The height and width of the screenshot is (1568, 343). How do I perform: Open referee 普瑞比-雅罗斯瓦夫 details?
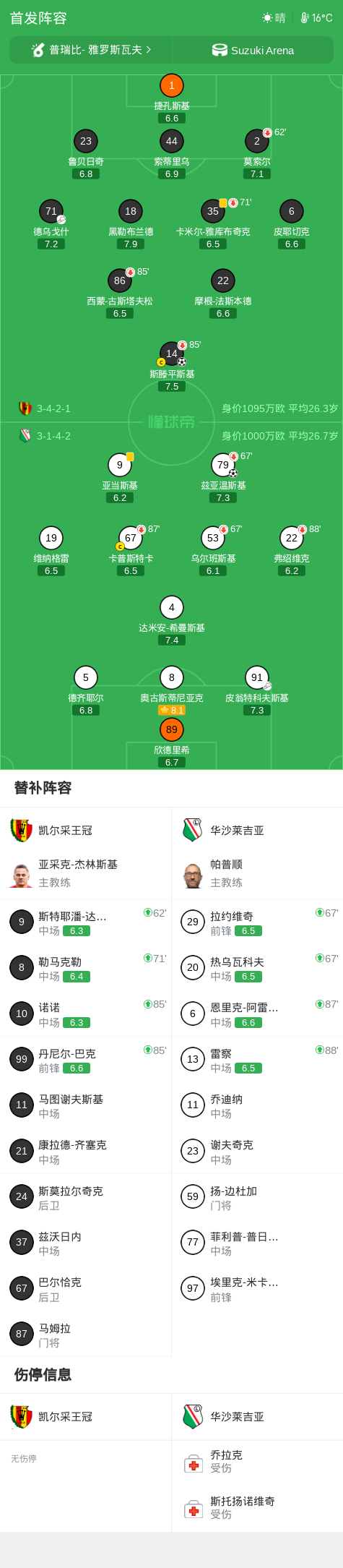[x=91, y=51]
